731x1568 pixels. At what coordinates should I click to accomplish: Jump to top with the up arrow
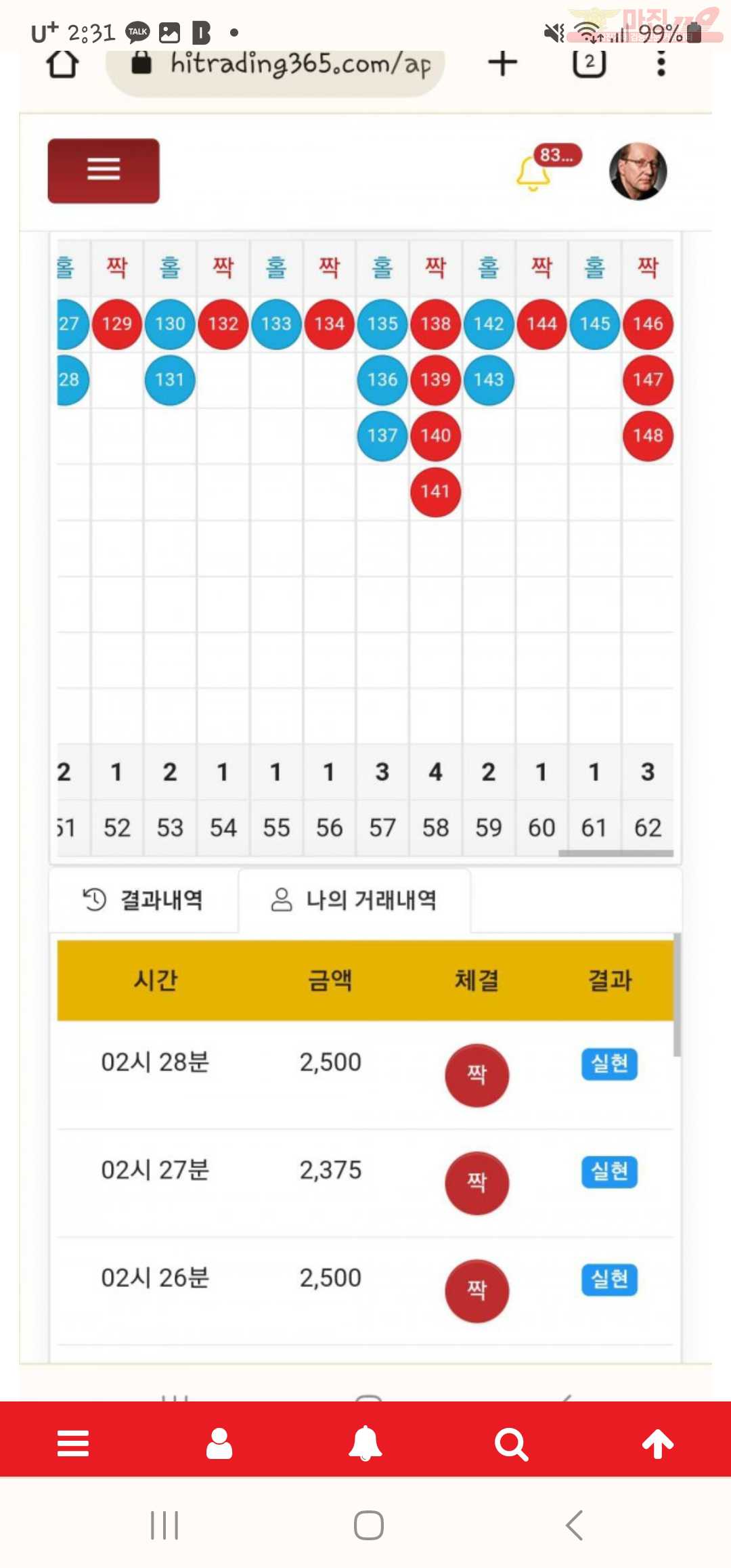point(658,1443)
